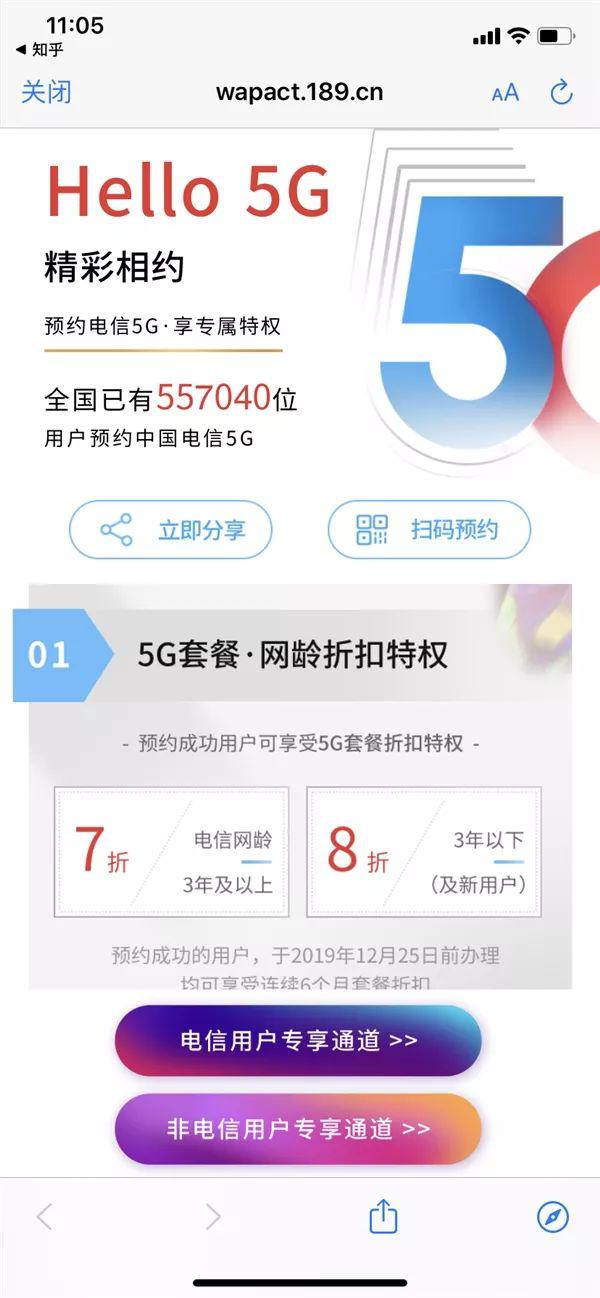Share this page from the bottom toolbar
Screen dimensions: 600x1298
point(383,1216)
